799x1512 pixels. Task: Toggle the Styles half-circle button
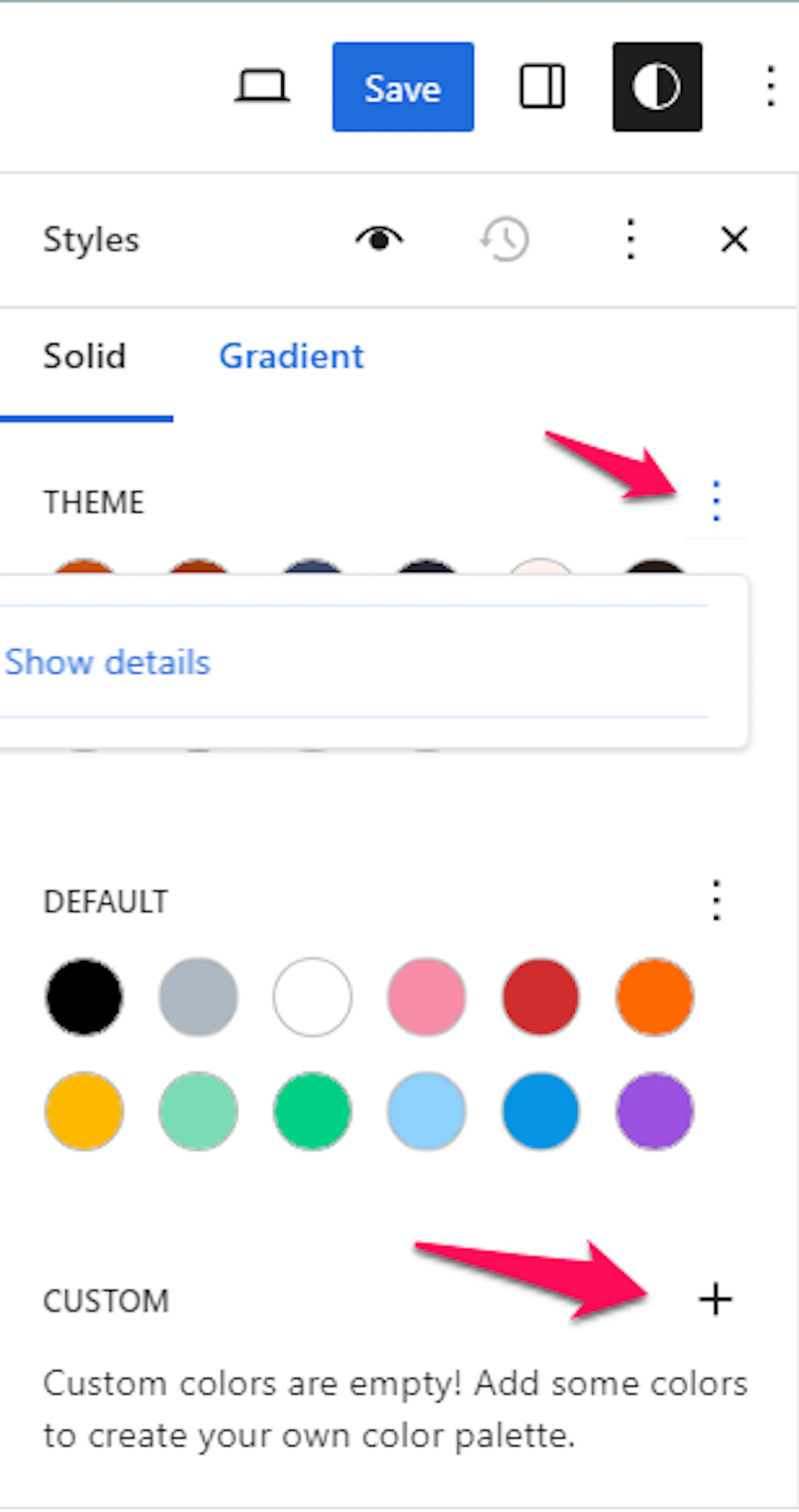click(657, 87)
